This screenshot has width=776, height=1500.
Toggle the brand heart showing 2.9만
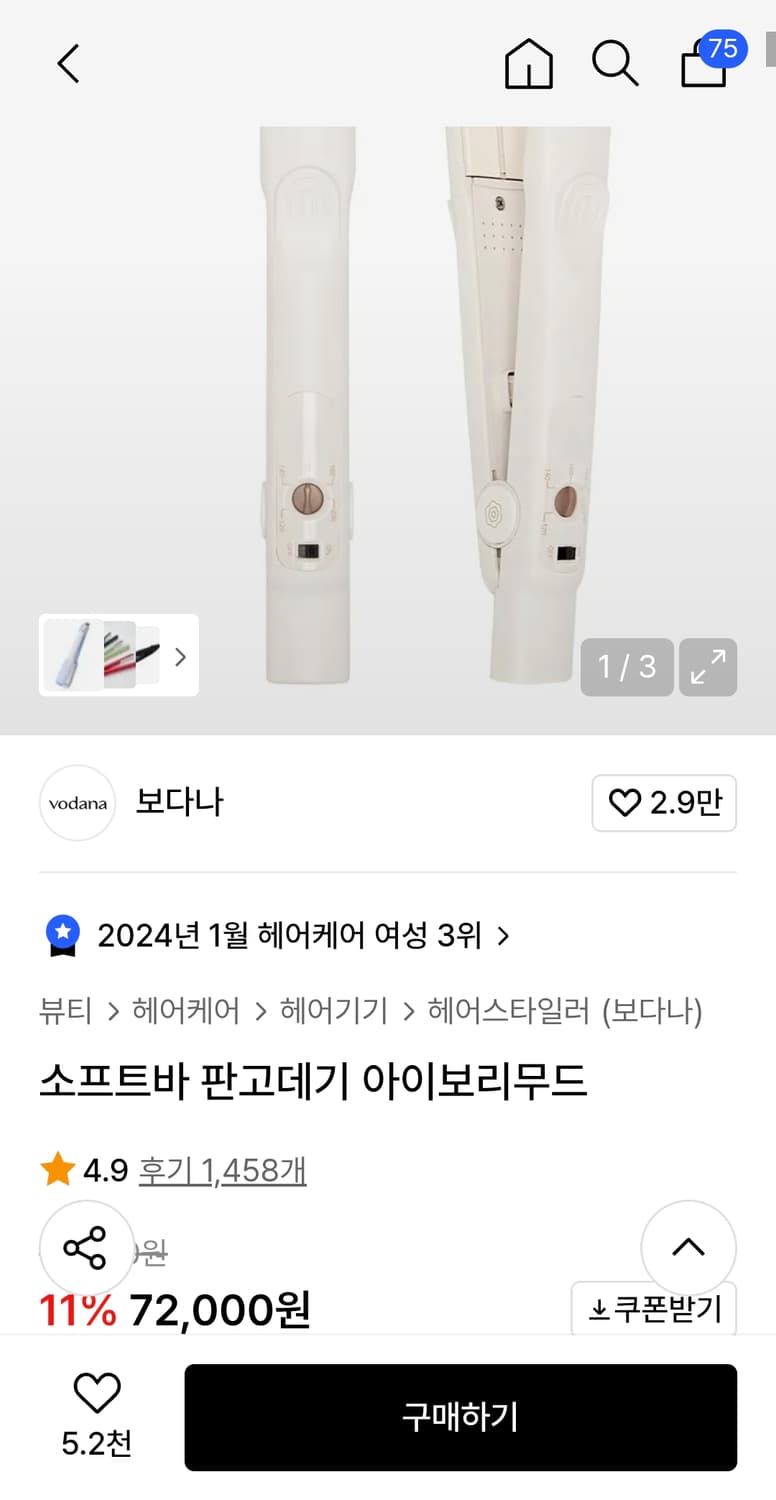click(x=664, y=803)
